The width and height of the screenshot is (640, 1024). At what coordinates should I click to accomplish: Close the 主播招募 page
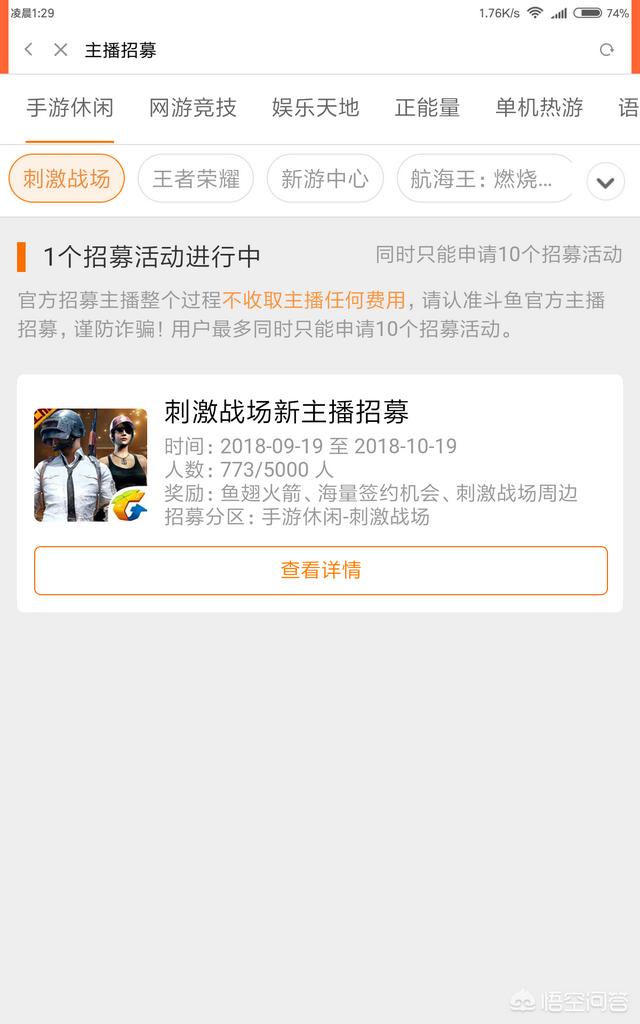tap(61, 50)
